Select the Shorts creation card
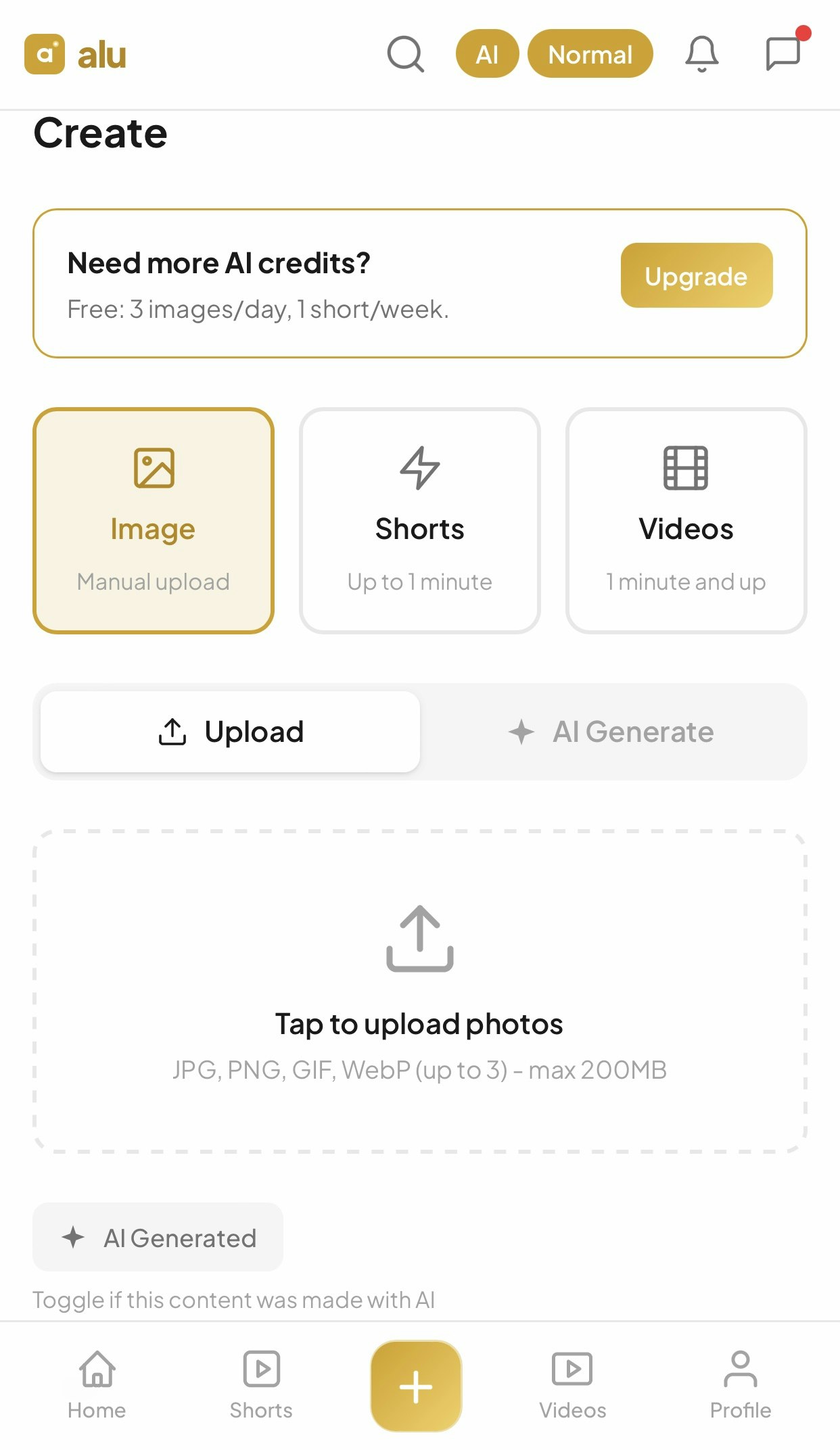 click(x=419, y=520)
